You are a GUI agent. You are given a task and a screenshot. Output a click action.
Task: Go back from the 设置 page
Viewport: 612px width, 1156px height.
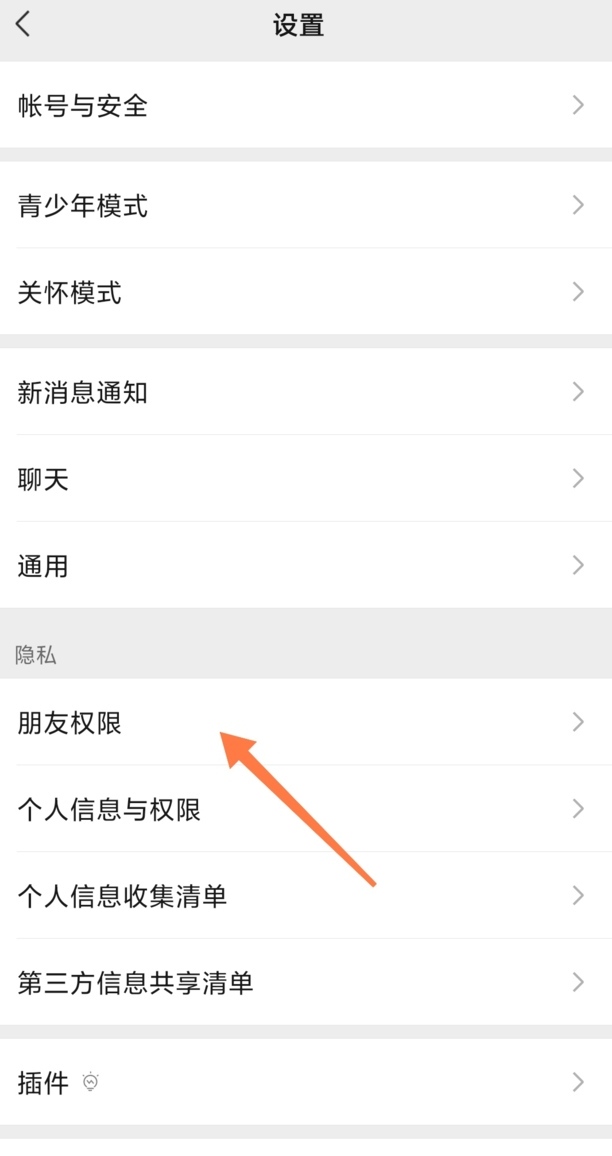(24, 24)
